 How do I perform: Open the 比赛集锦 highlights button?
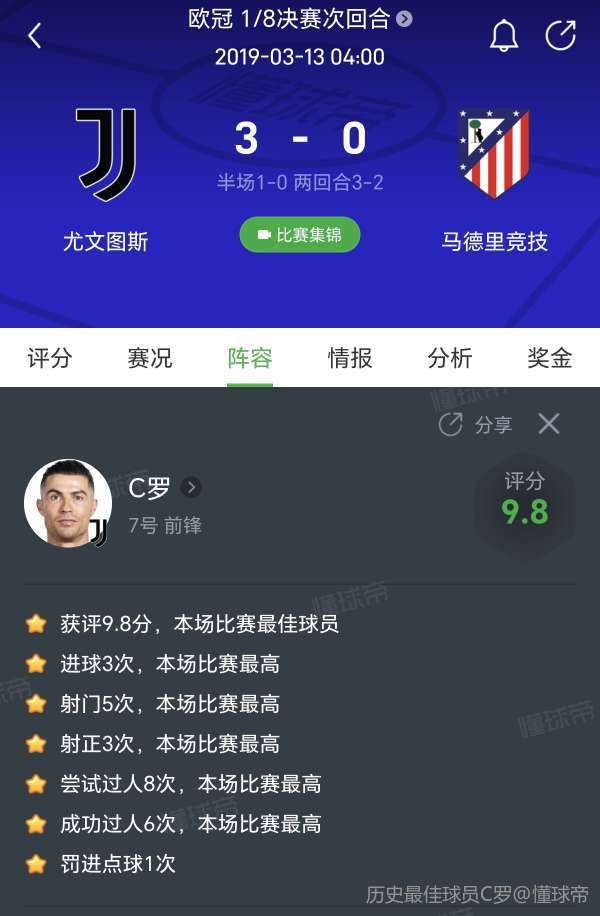[x=300, y=235]
